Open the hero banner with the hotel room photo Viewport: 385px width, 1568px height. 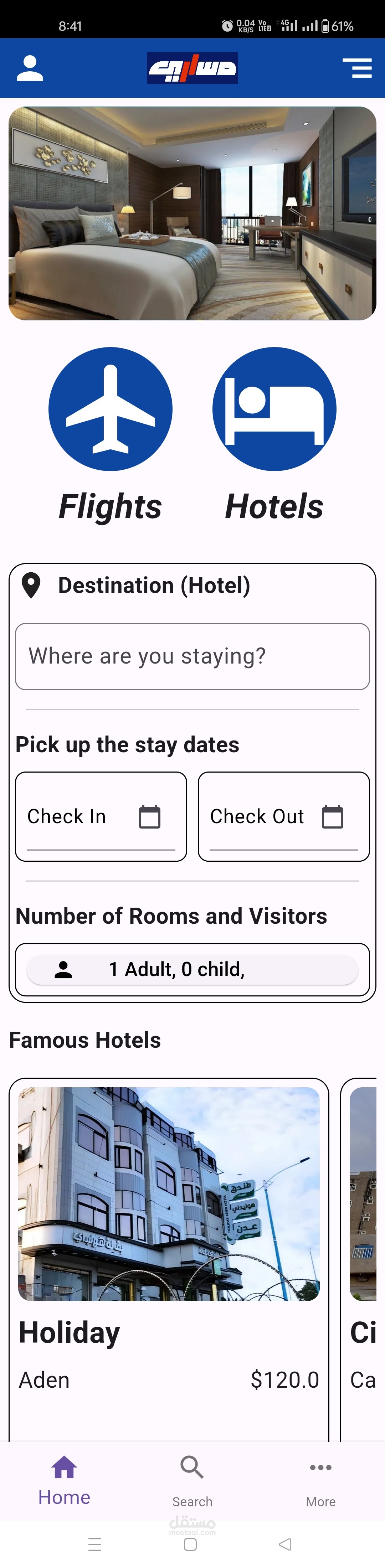[x=192, y=214]
